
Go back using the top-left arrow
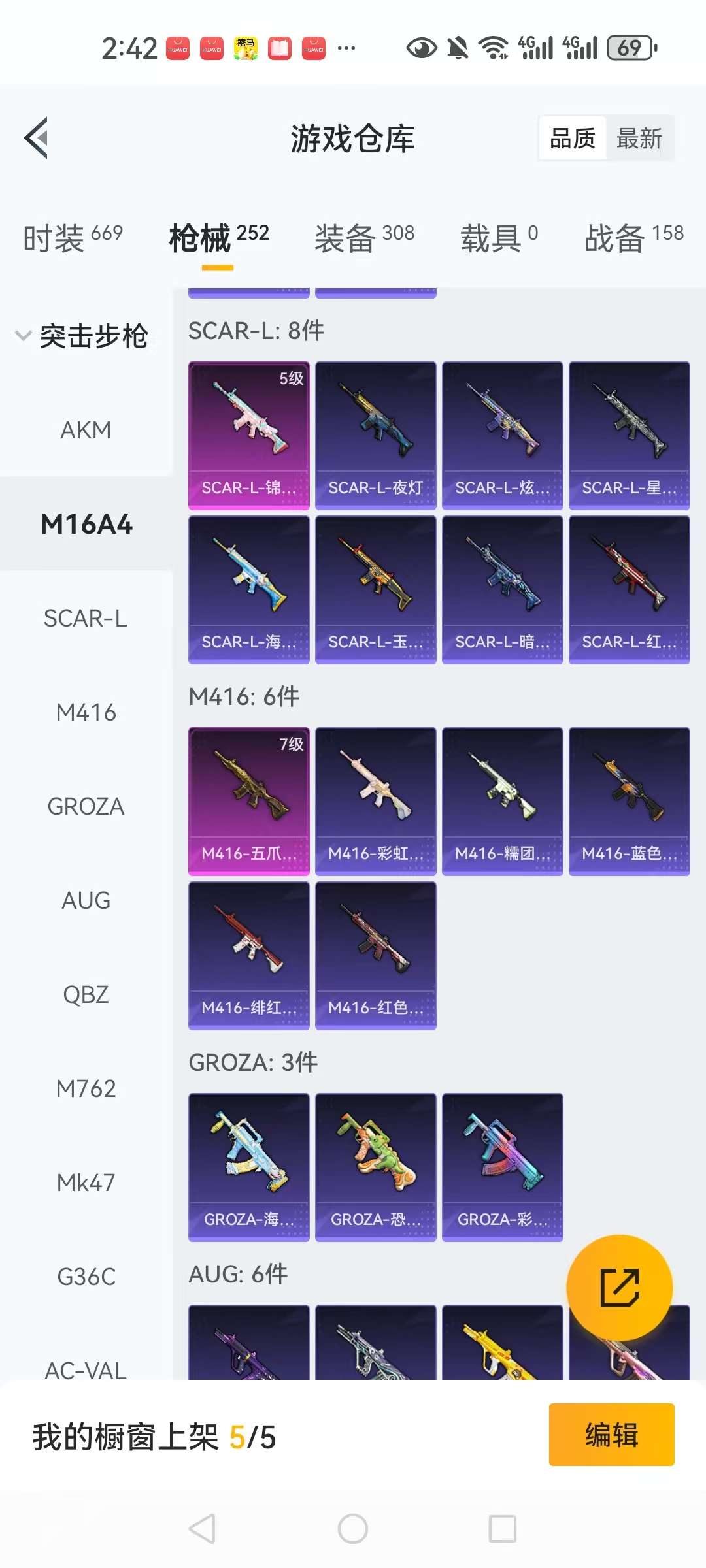tap(37, 138)
